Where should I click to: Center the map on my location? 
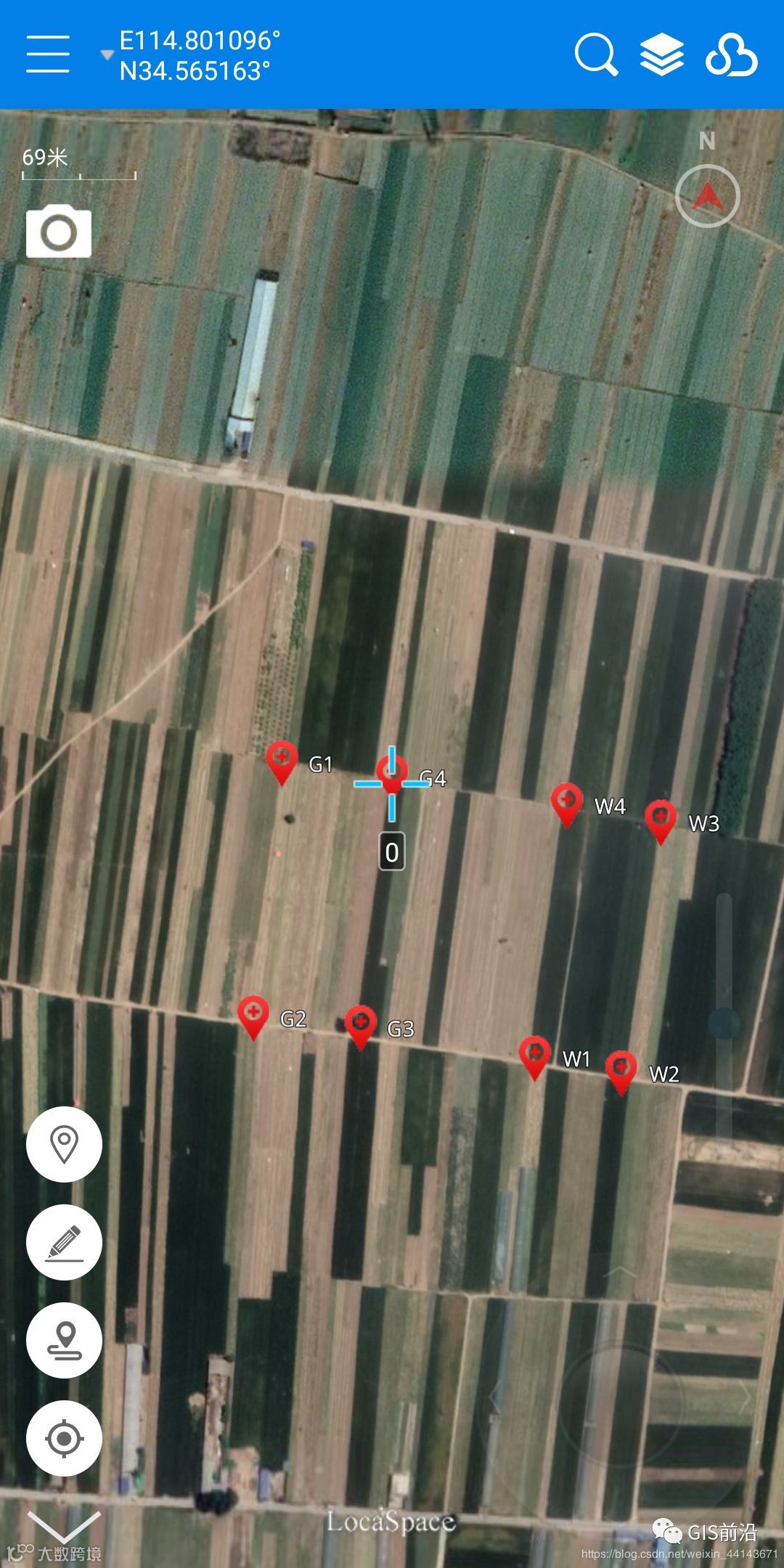tap(64, 1438)
